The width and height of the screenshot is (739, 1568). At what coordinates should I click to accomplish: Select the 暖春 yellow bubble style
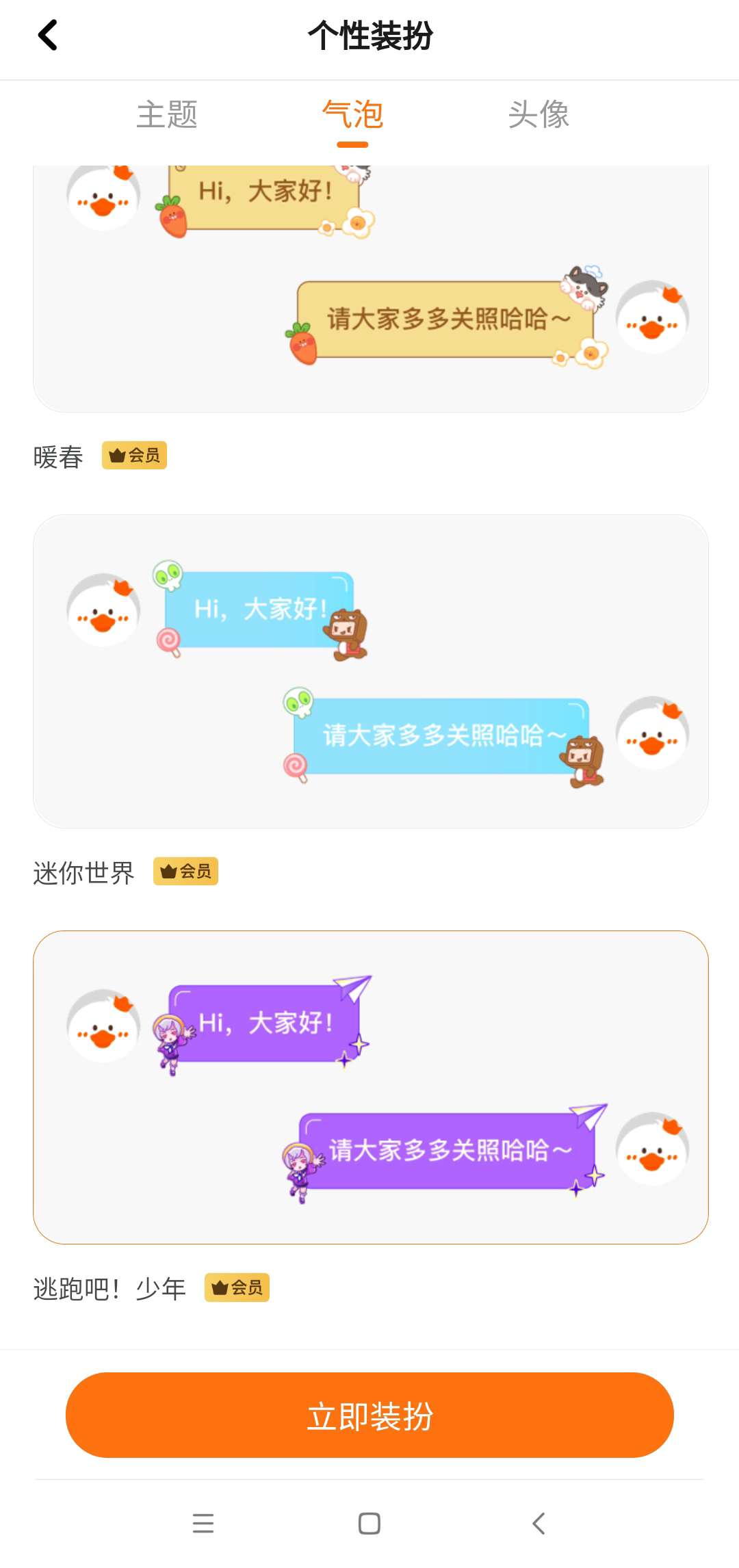(x=371, y=289)
